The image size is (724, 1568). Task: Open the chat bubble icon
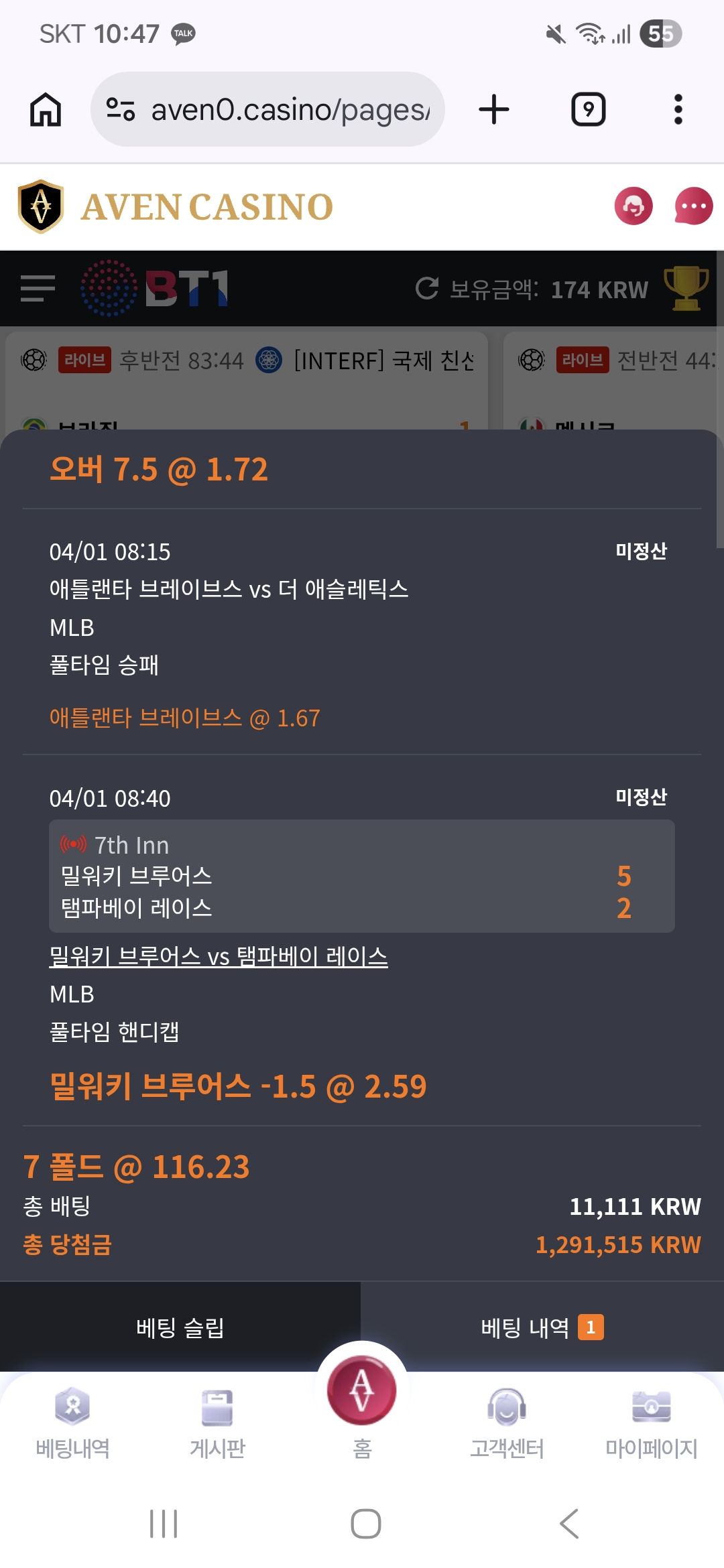(693, 206)
